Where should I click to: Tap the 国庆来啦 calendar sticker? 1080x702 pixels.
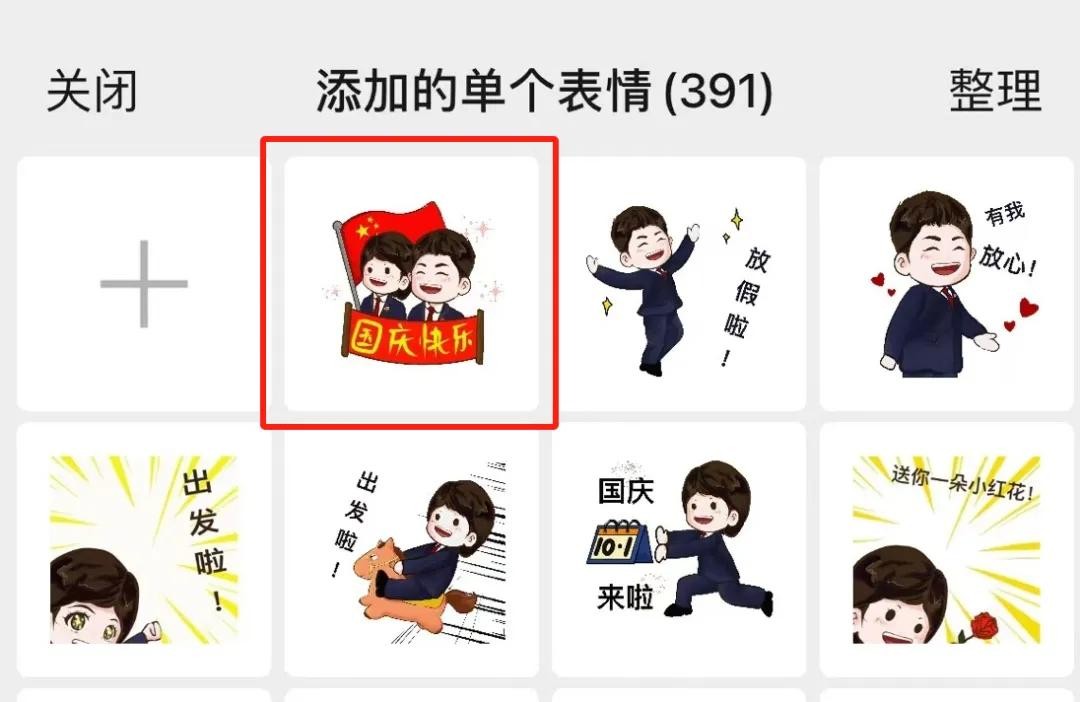[678, 549]
